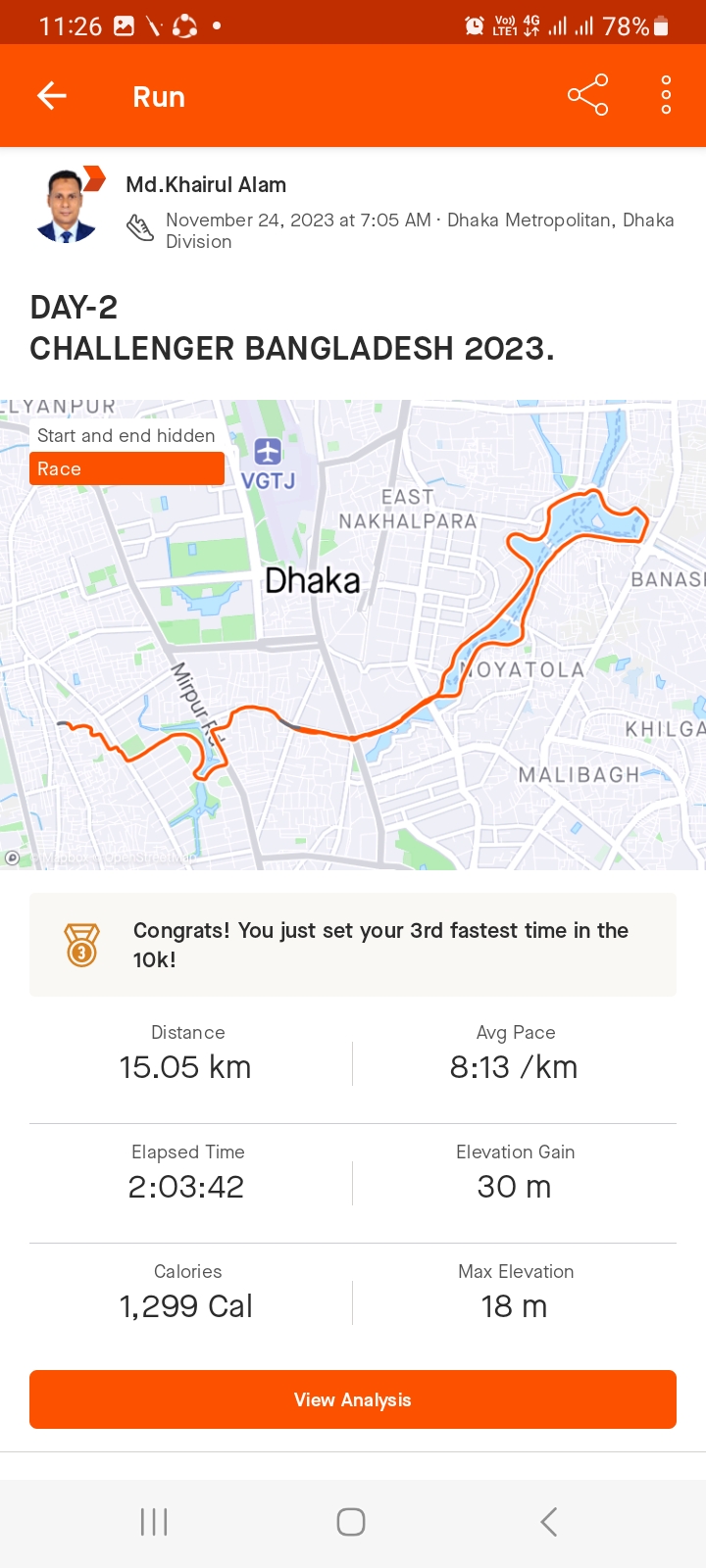Open the run route map
The height and width of the screenshot is (1568, 706).
coord(353,634)
